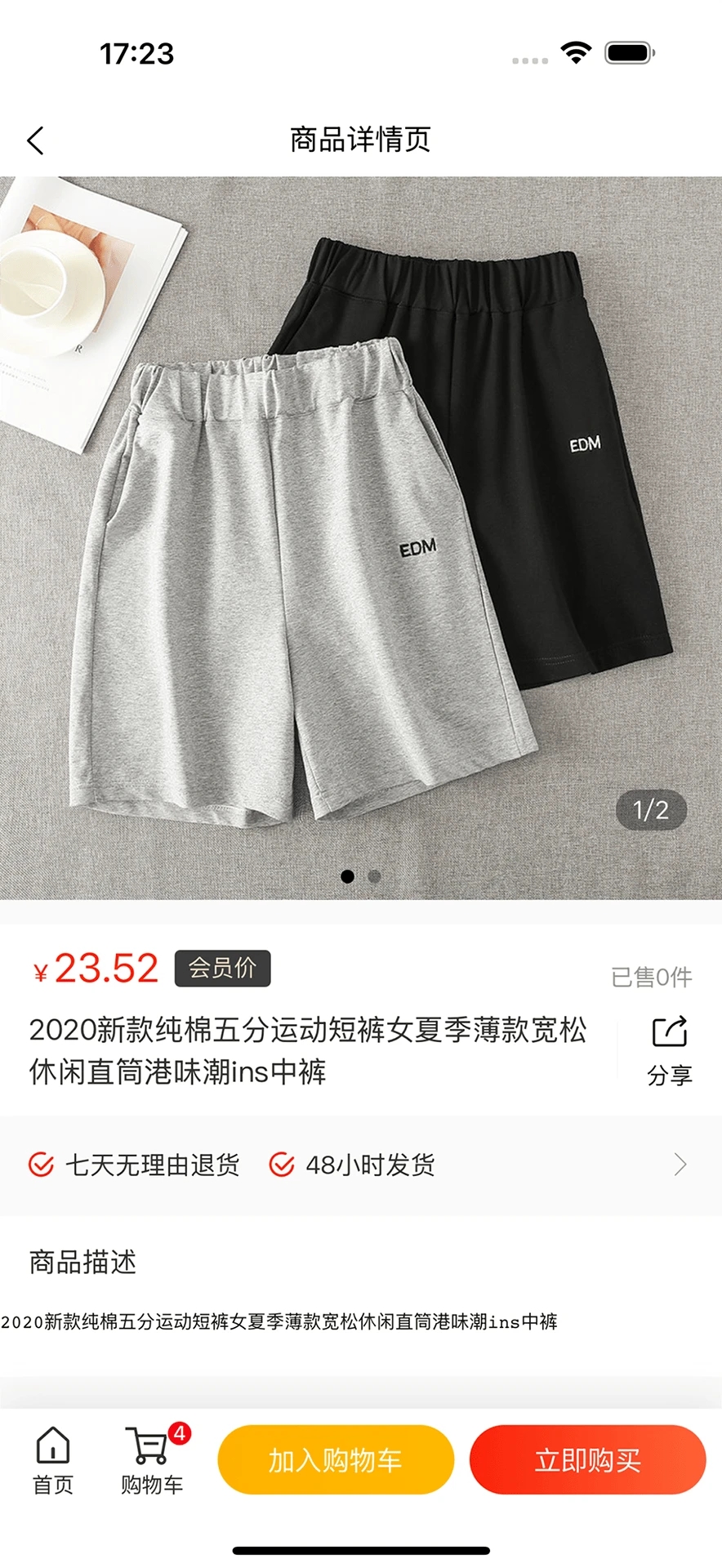722x1568 pixels.
Task: Tap the 1/2 image counter overlay
Action: pyautogui.click(x=649, y=809)
